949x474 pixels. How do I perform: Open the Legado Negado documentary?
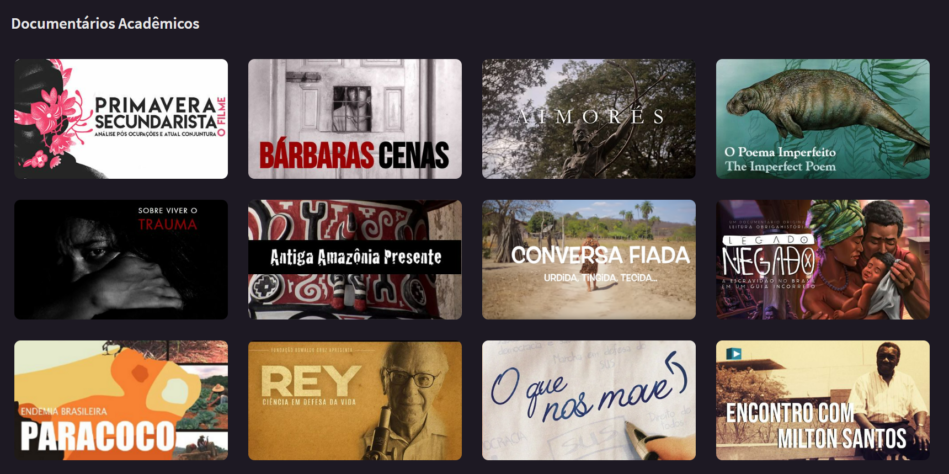822,260
